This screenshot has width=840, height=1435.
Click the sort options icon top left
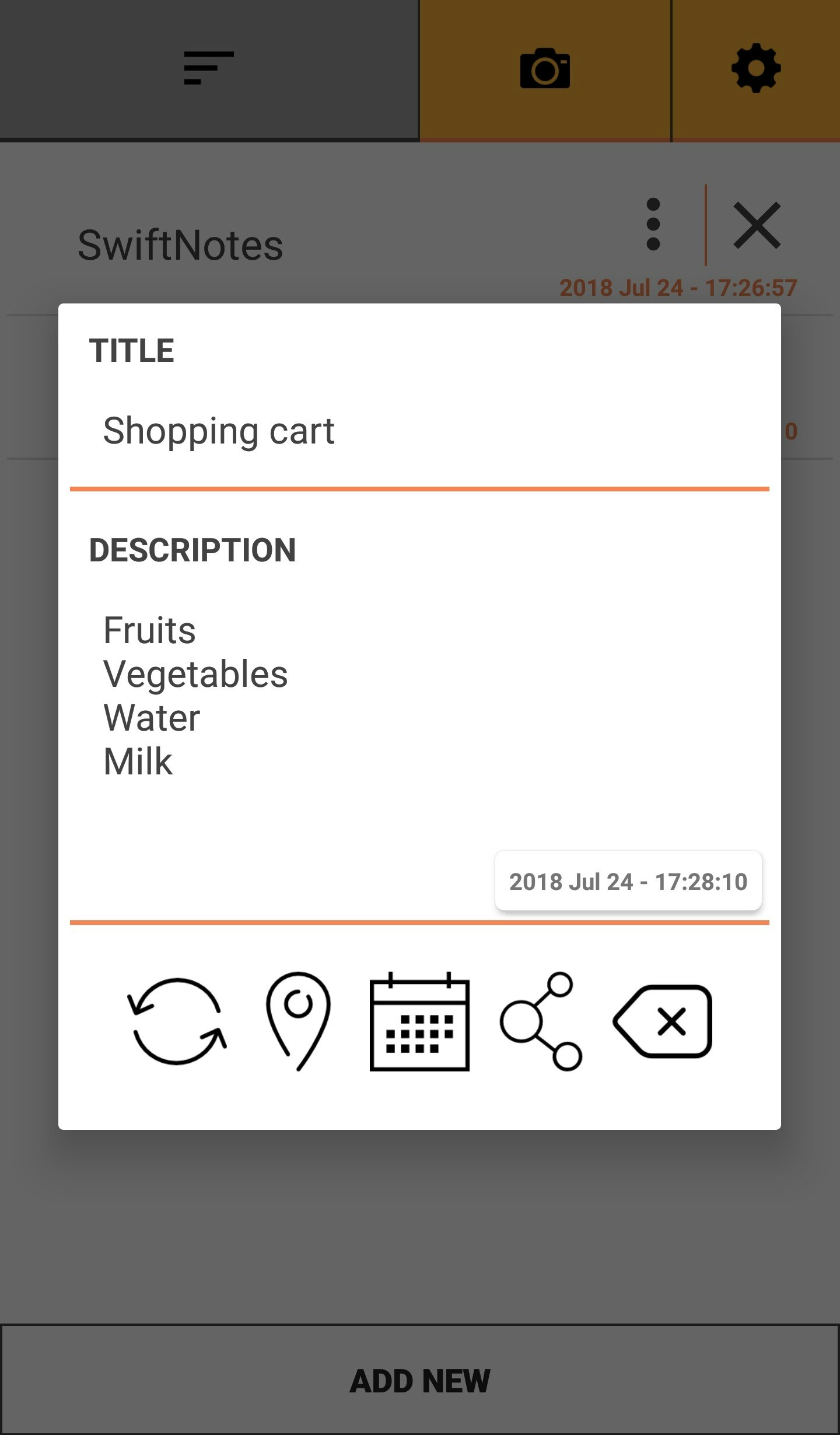pyautogui.click(x=208, y=68)
